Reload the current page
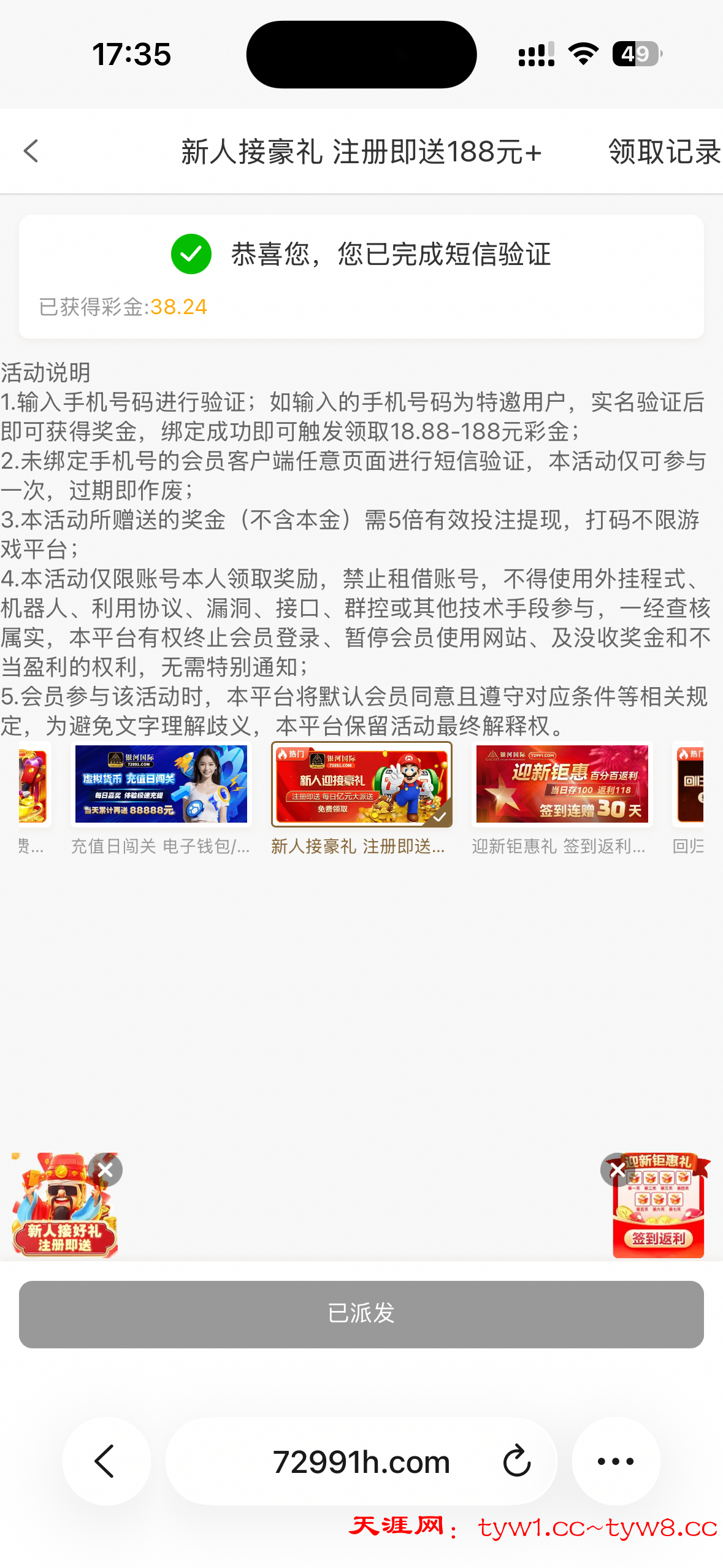 click(517, 1462)
